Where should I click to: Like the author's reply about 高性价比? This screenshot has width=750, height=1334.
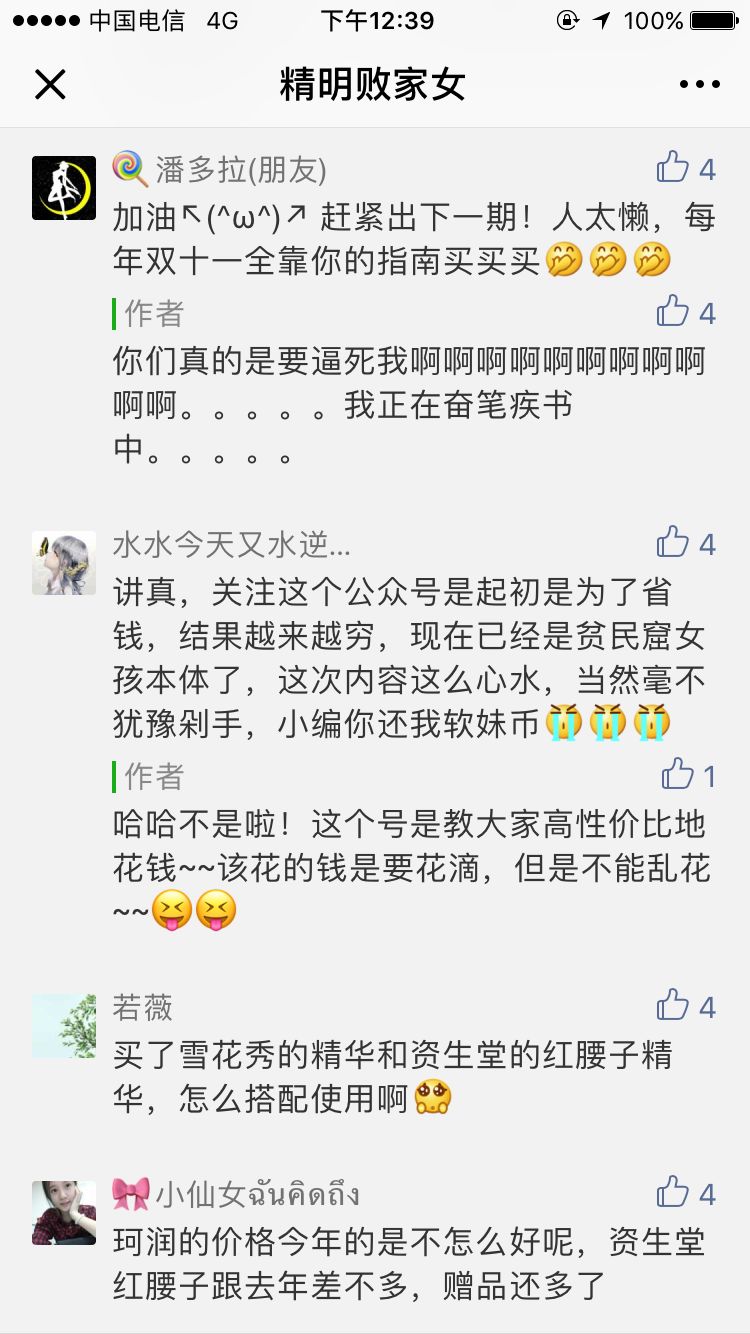pos(679,774)
